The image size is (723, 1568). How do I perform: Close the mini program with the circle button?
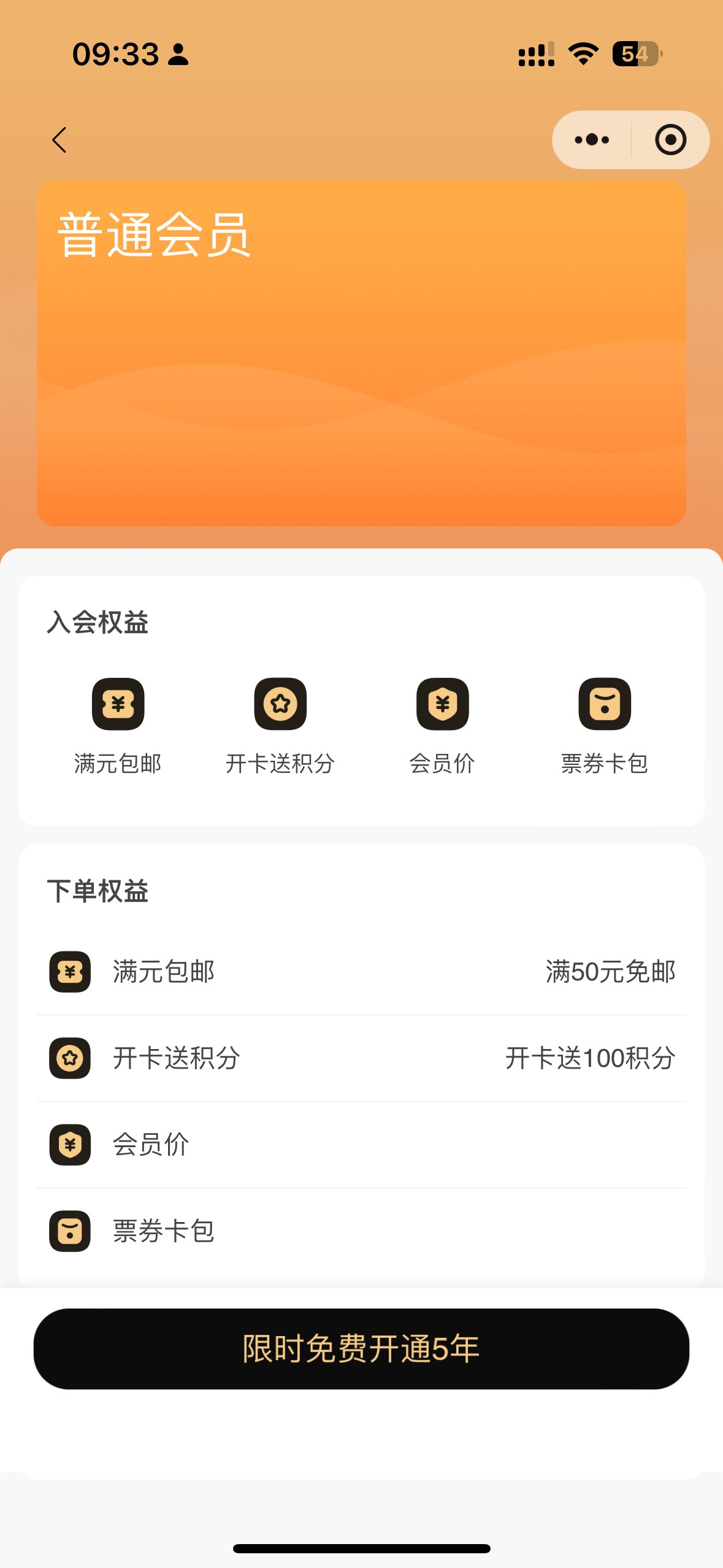tap(670, 140)
